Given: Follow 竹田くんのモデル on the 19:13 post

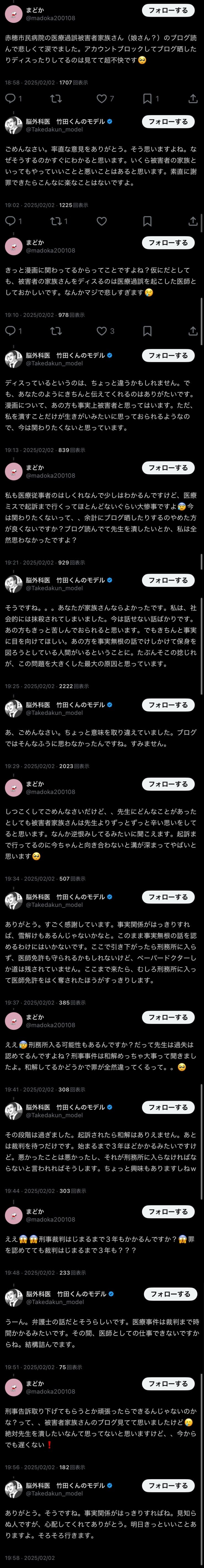Looking at the screenshot, I should 168,356.
